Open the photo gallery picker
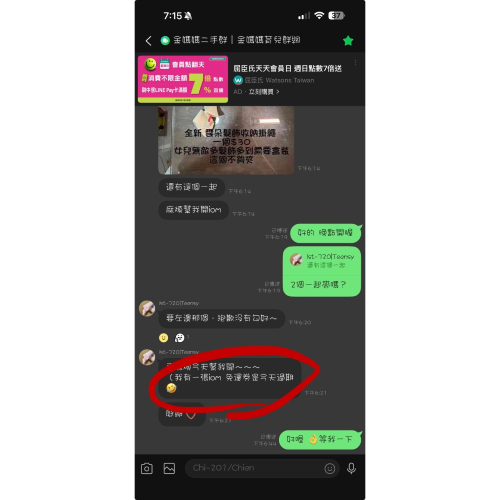Screen dimensions: 500x500 pos(169,468)
